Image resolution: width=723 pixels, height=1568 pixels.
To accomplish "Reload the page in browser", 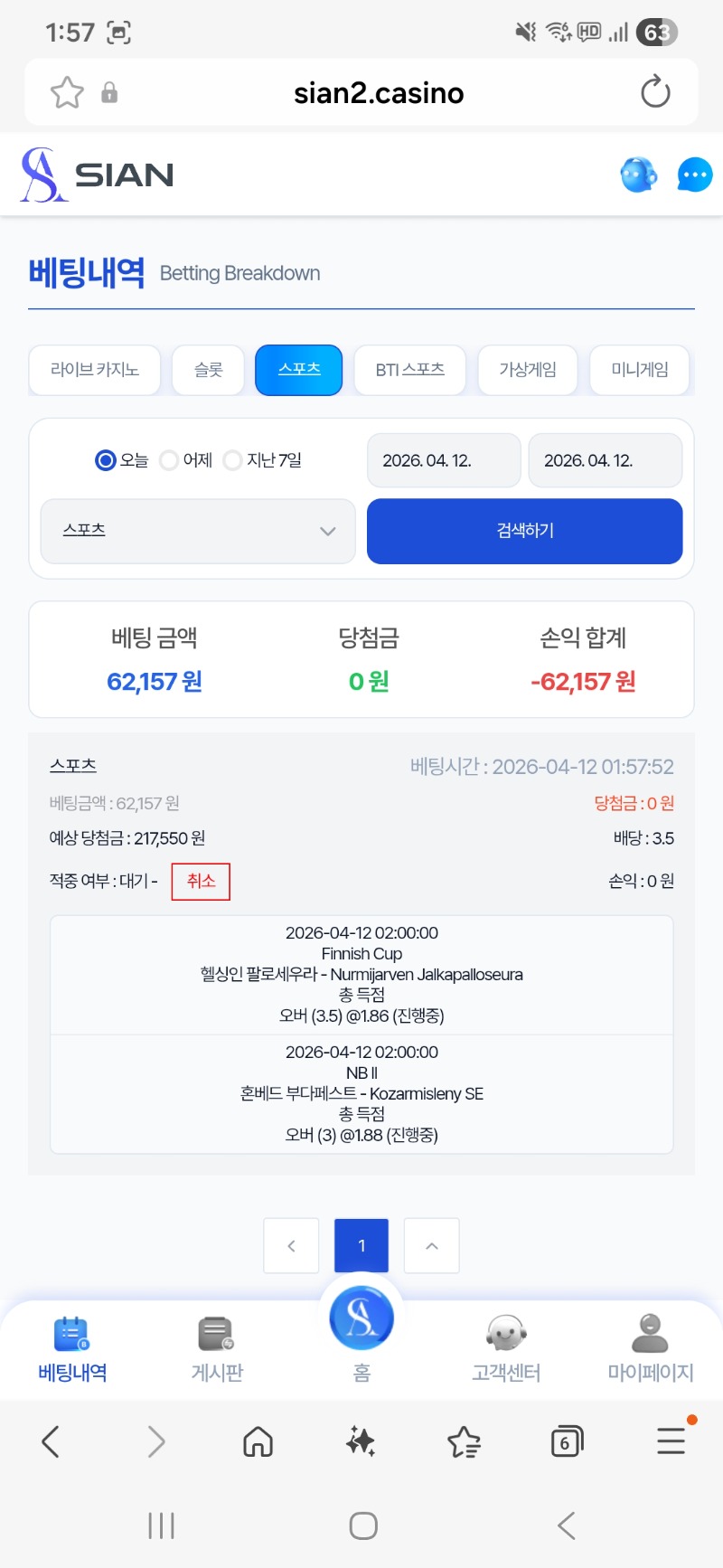I will pyautogui.click(x=654, y=92).
